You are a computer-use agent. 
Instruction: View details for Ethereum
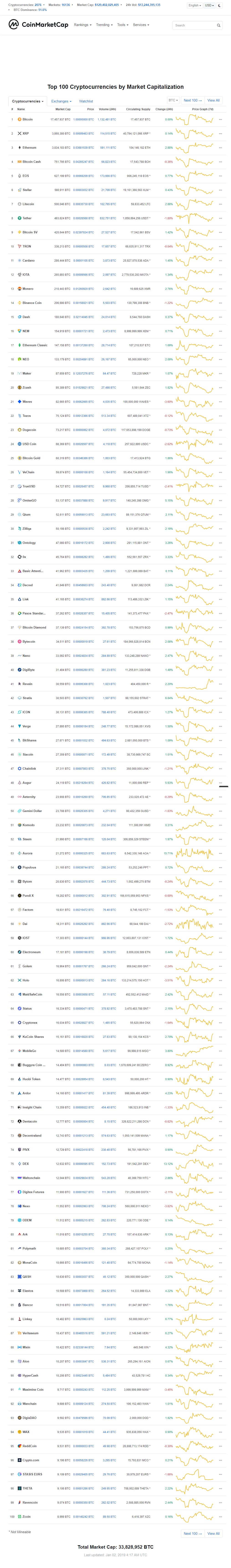(x=29, y=147)
